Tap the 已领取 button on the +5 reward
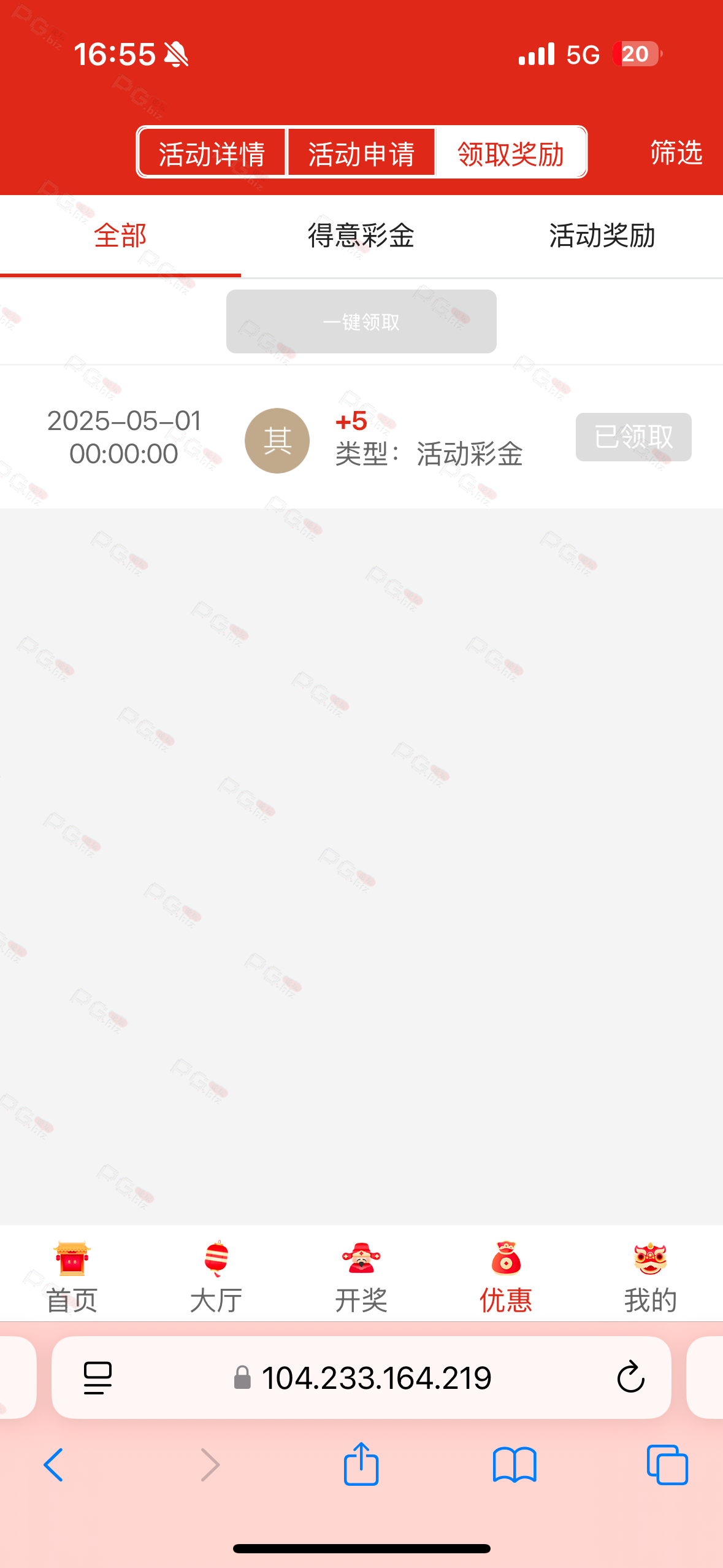 633,437
